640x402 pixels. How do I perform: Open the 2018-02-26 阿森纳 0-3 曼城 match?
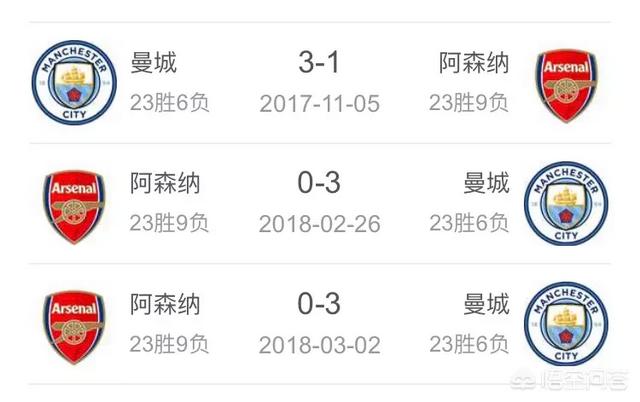point(319,203)
